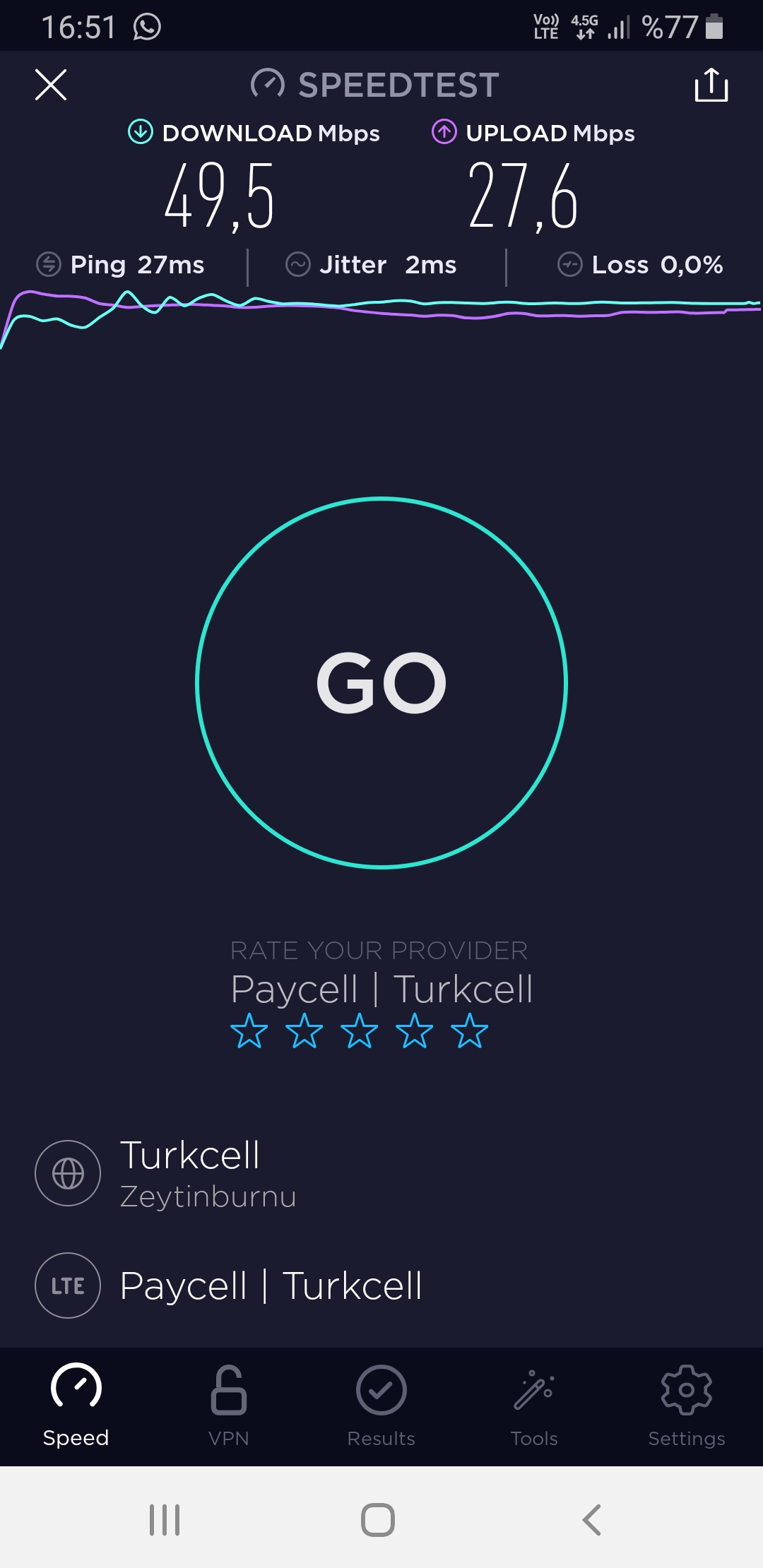
Task: Give the provider three stars
Action: pyautogui.click(x=359, y=1031)
